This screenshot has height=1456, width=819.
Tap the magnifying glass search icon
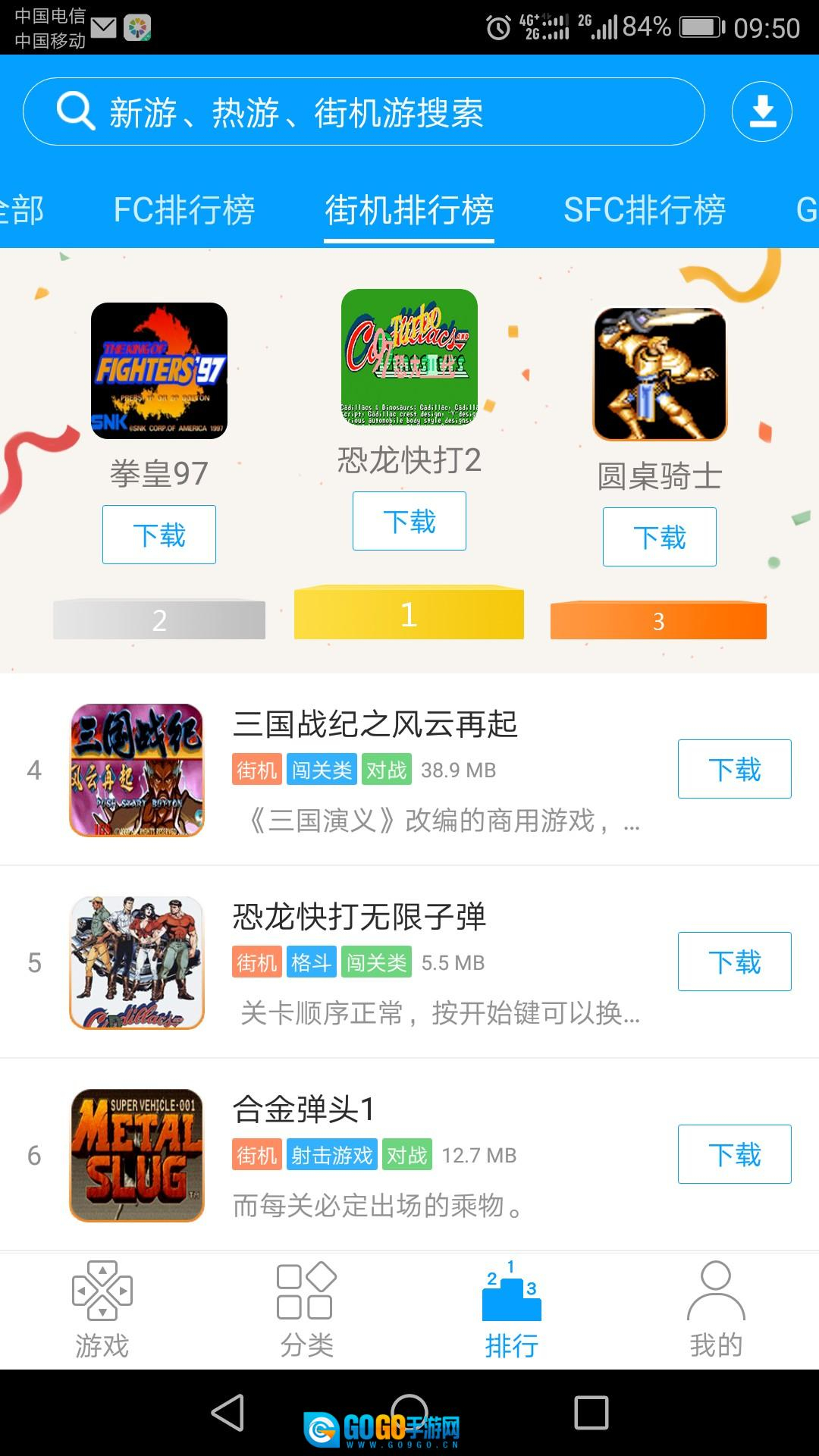72,114
